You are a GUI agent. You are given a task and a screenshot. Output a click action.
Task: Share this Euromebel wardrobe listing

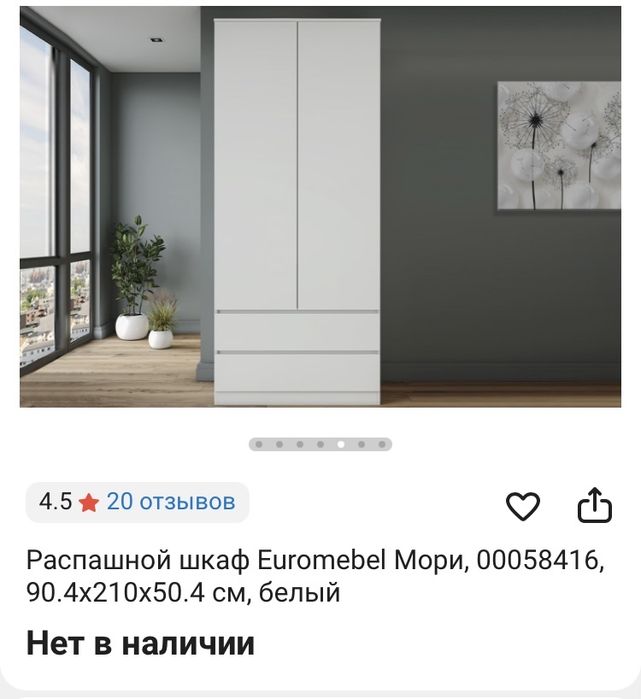click(594, 505)
